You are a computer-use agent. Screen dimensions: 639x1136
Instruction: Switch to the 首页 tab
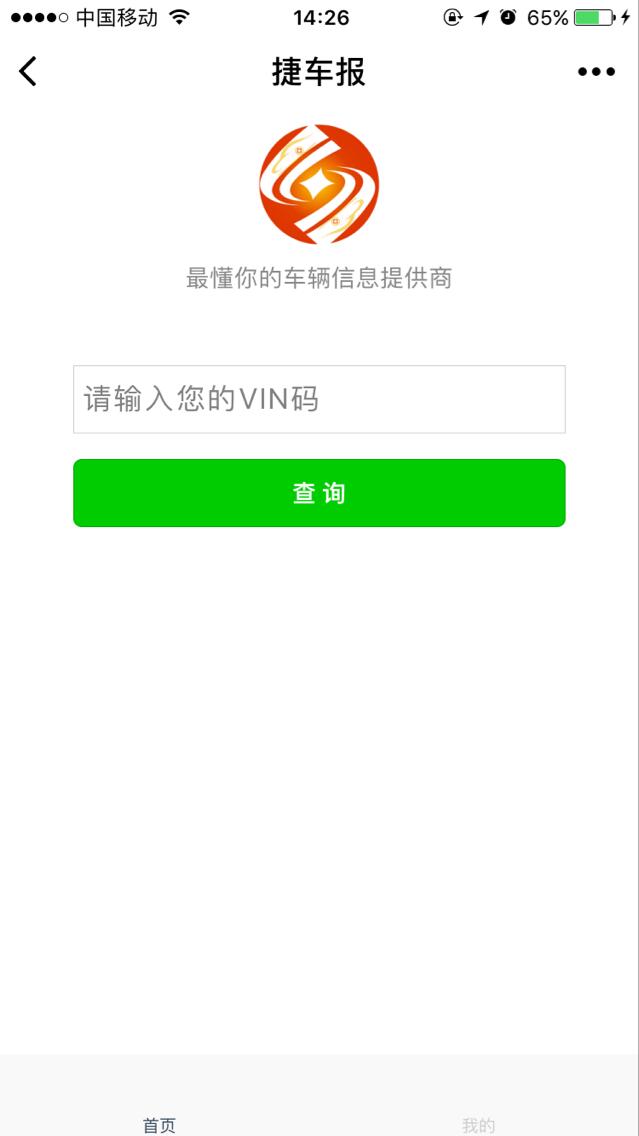point(159,1121)
